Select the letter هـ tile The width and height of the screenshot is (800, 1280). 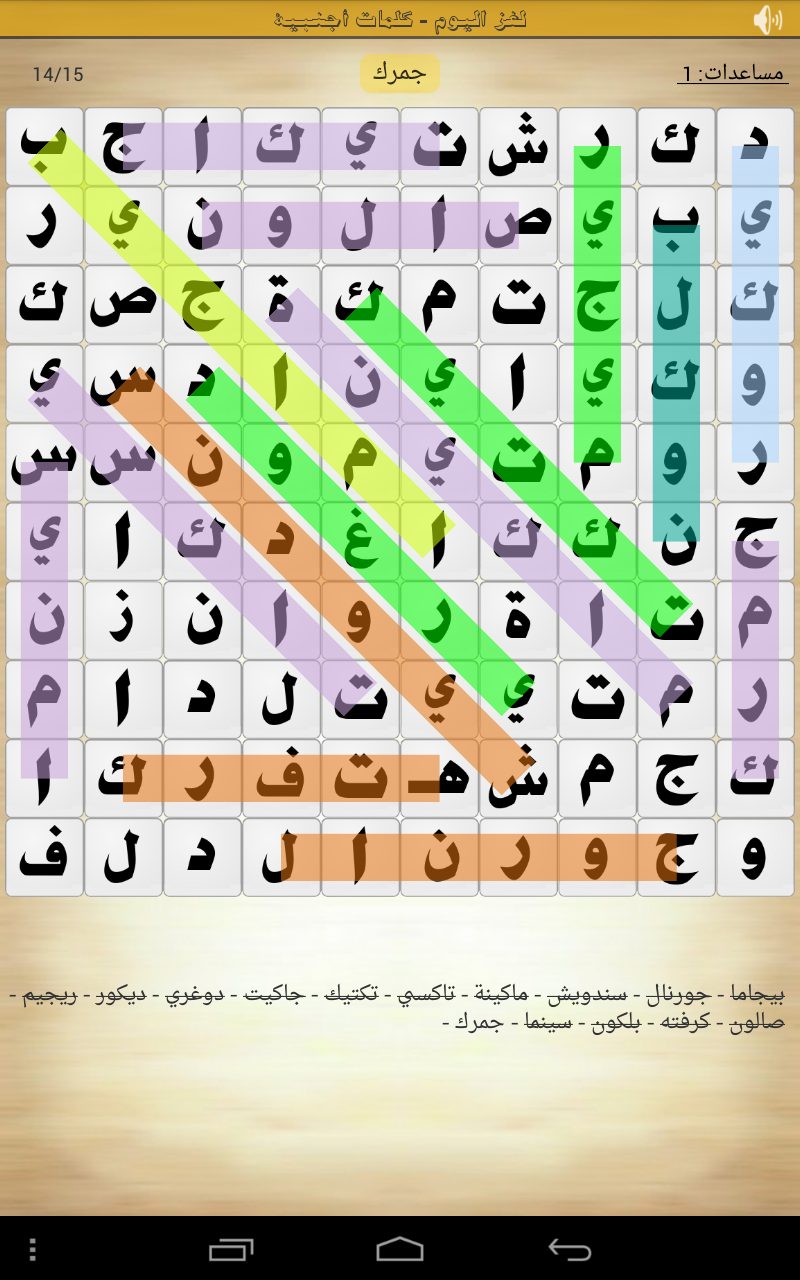pyautogui.click(x=439, y=778)
